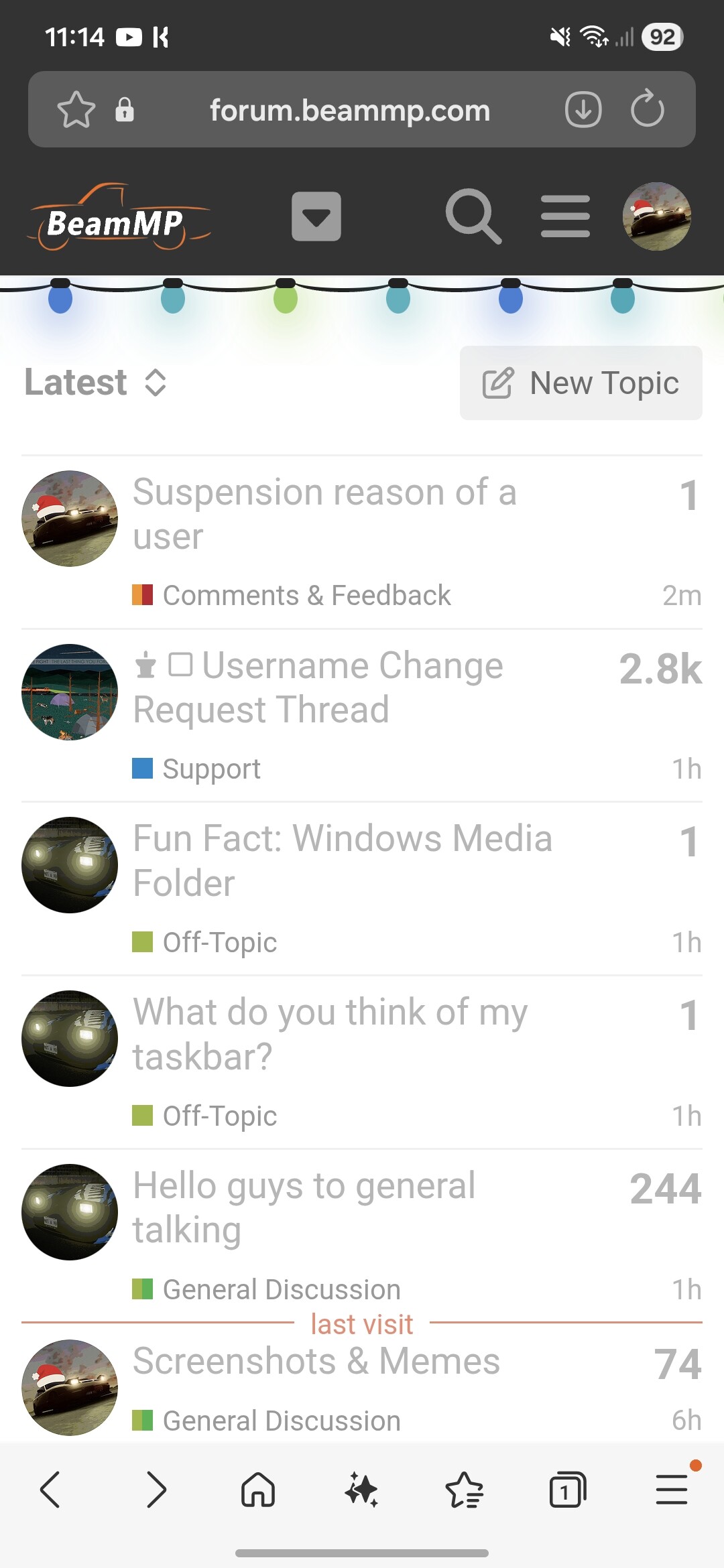Image resolution: width=724 pixels, height=1568 pixels.
Task: Expand the Latest sort dropdown
Action: click(95, 383)
